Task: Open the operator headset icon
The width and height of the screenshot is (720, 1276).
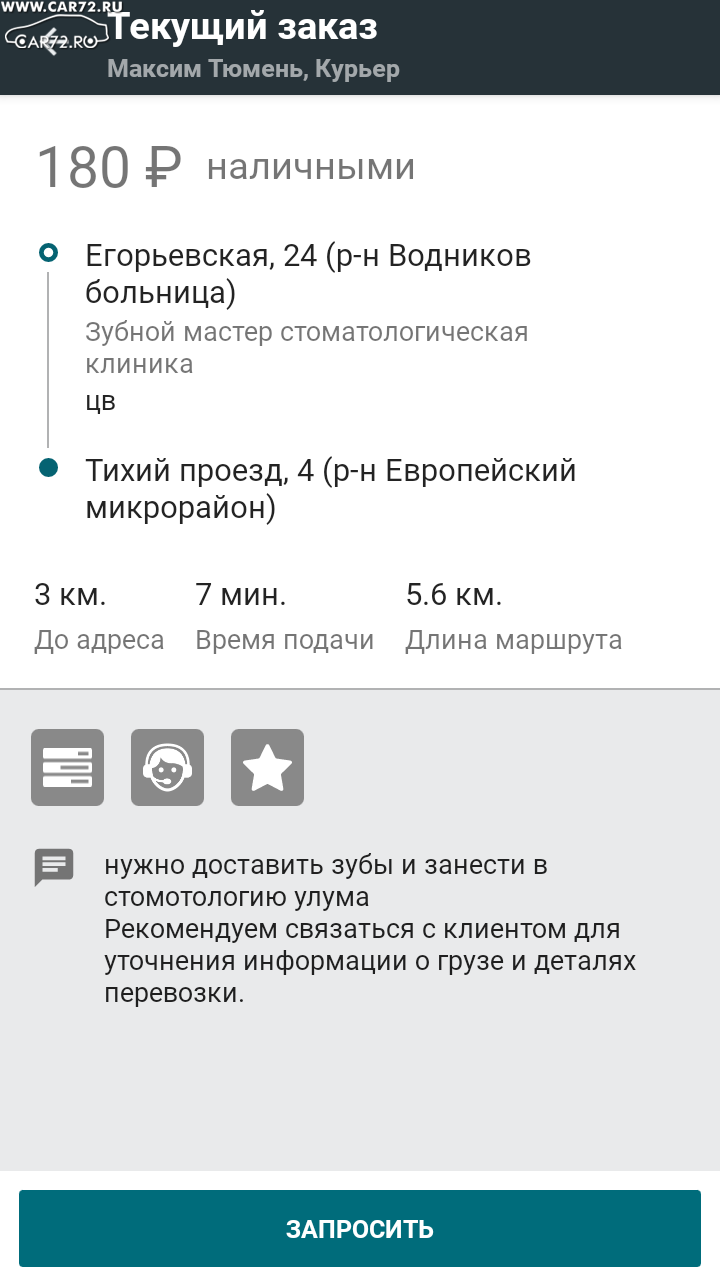Action: pos(167,767)
